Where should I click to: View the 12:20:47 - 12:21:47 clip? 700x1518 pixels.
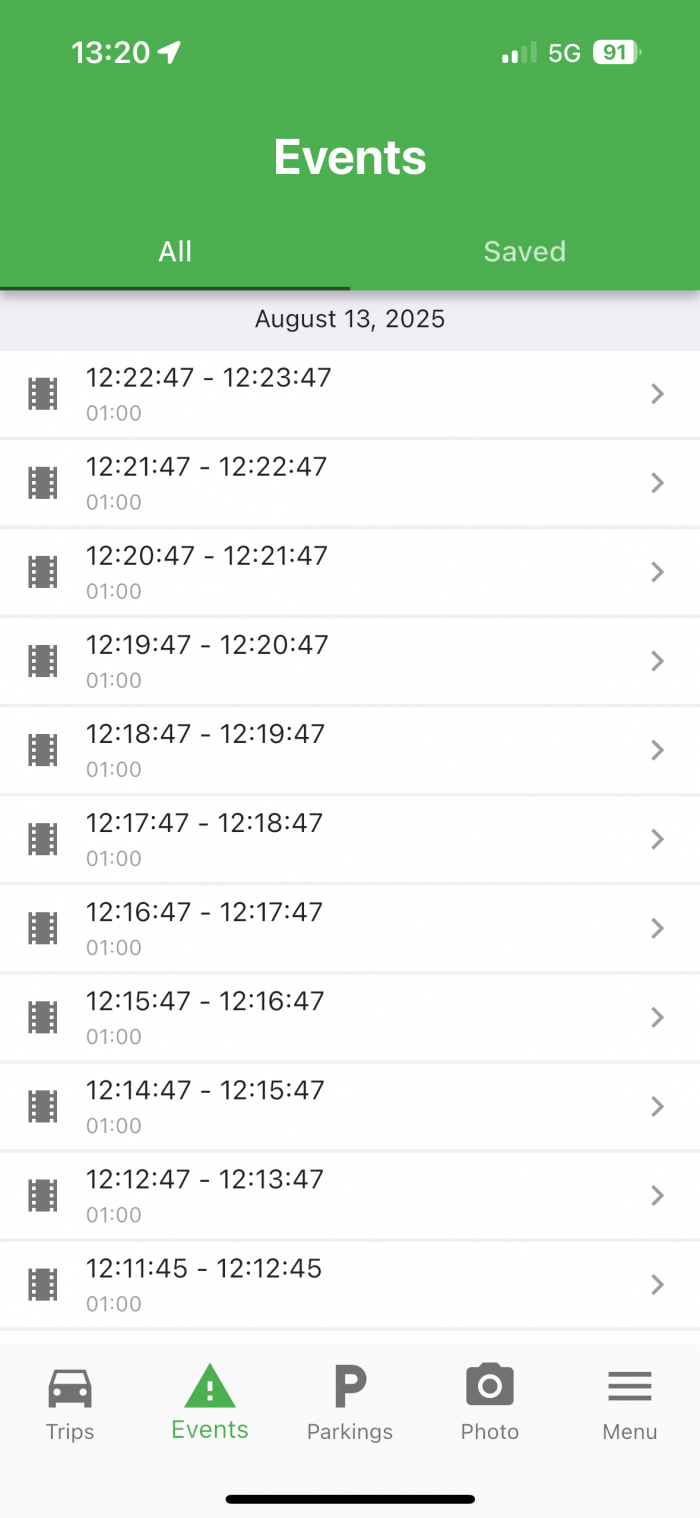click(350, 572)
